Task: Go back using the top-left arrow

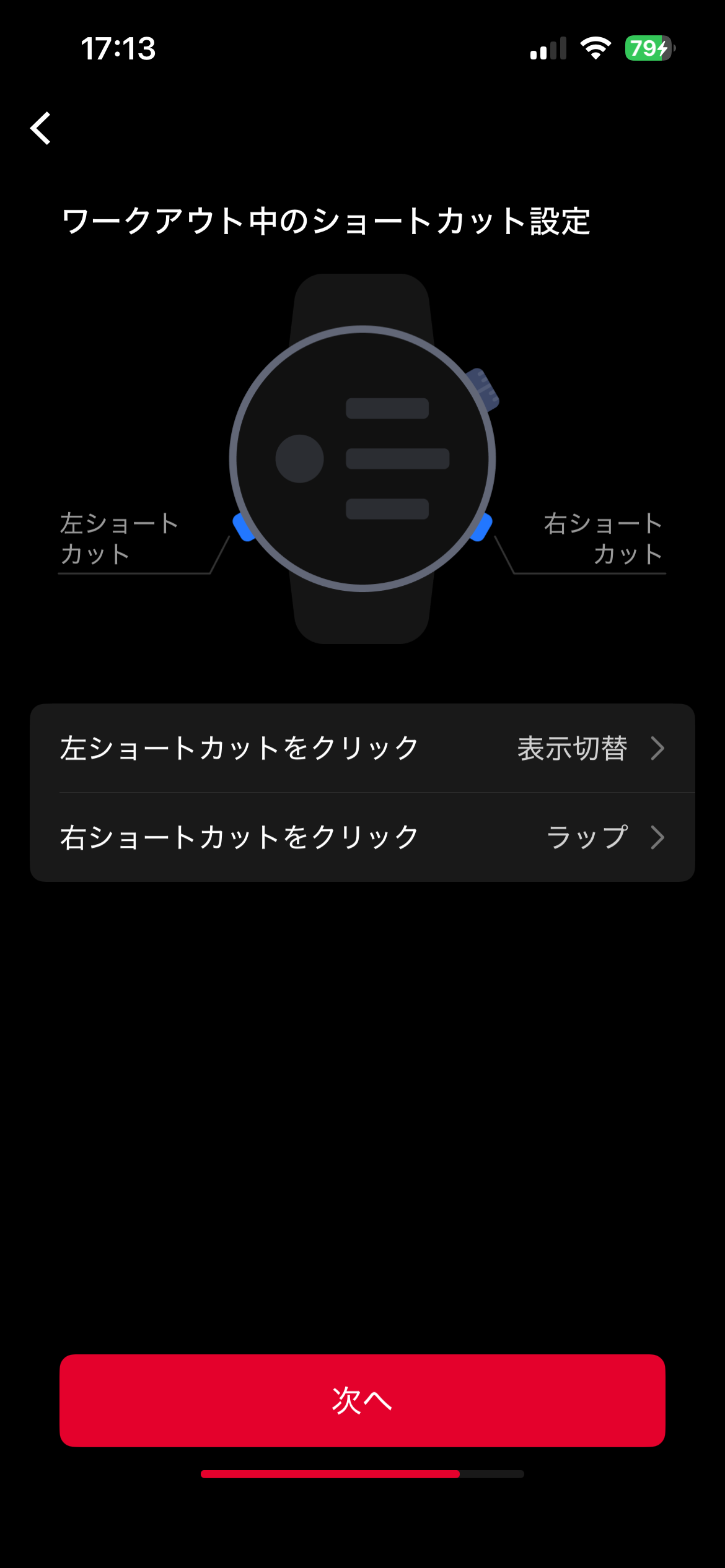Action: [x=41, y=128]
